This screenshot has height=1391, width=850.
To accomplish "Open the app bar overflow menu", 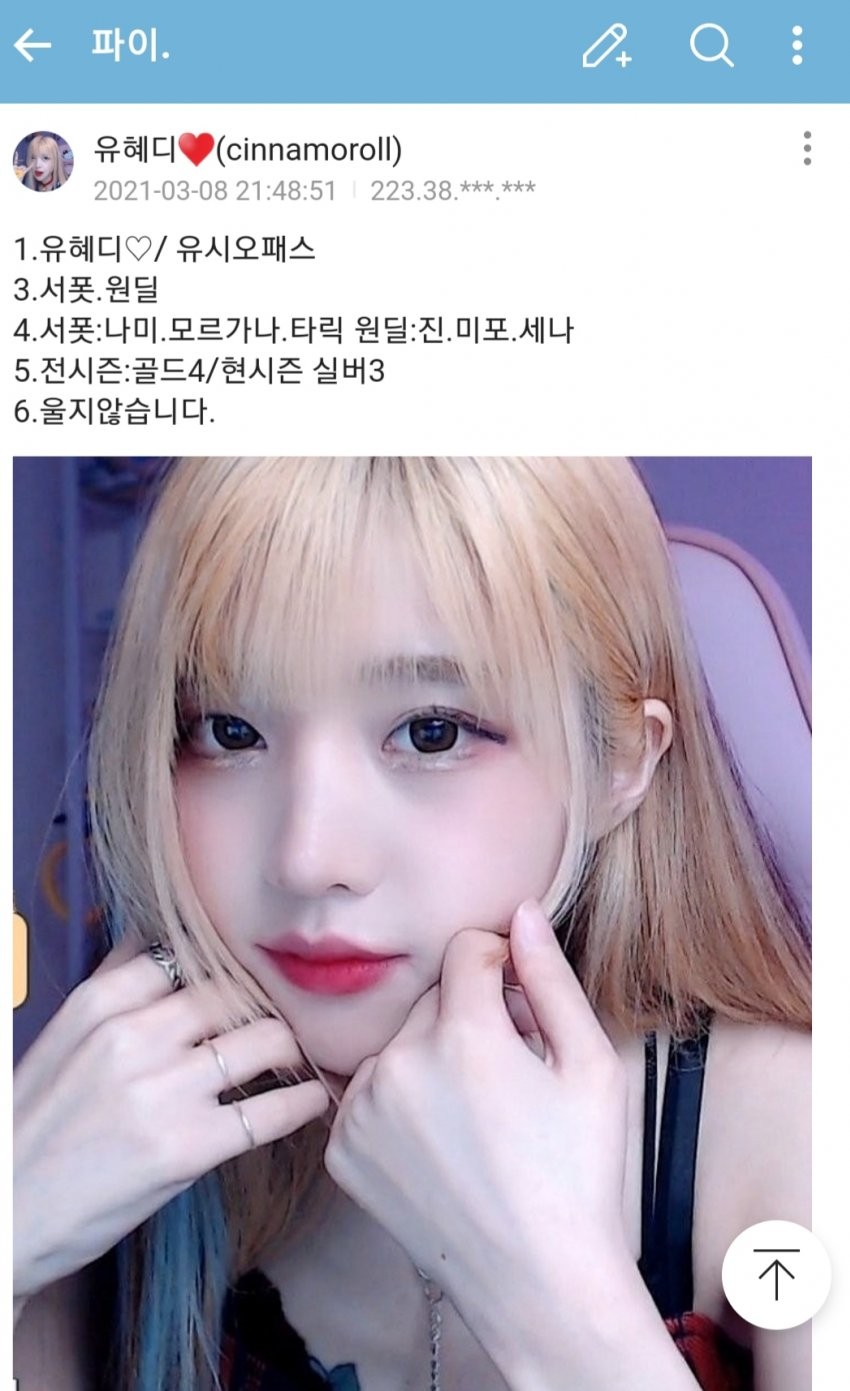I will pyautogui.click(x=797, y=45).
